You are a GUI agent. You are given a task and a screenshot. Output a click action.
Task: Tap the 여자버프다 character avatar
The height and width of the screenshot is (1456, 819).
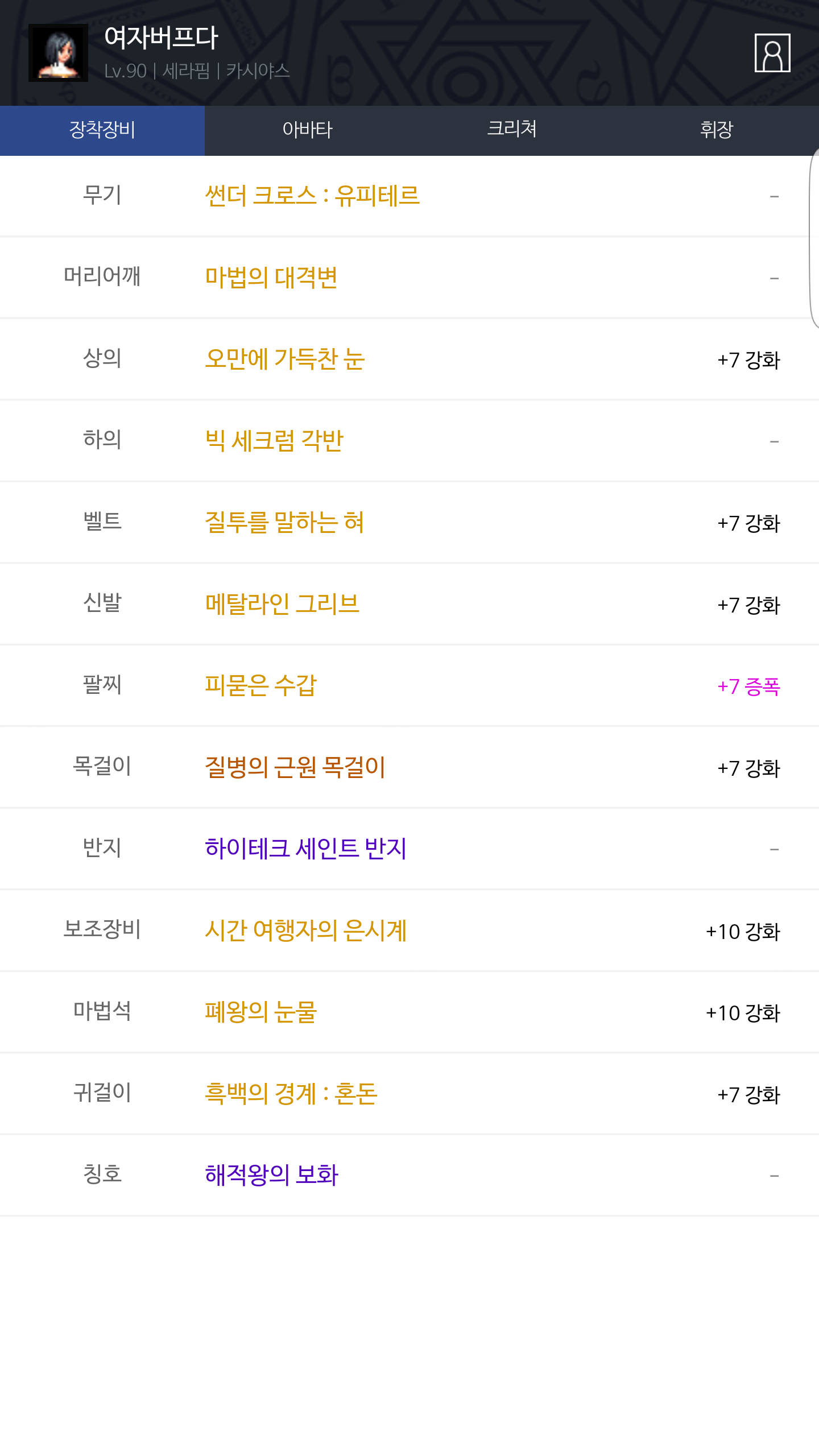point(58,53)
